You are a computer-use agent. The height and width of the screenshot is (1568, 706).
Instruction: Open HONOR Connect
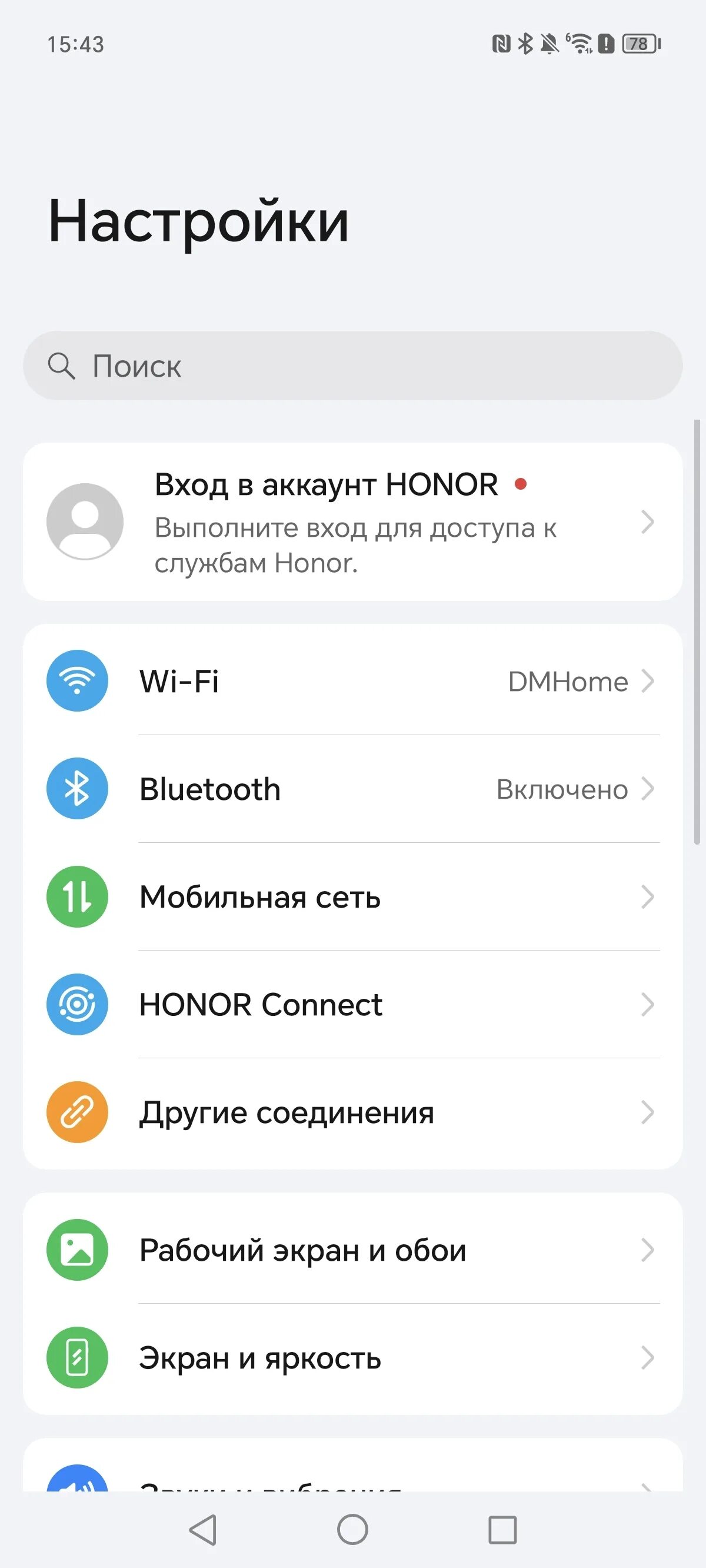[x=353, y=1004]
